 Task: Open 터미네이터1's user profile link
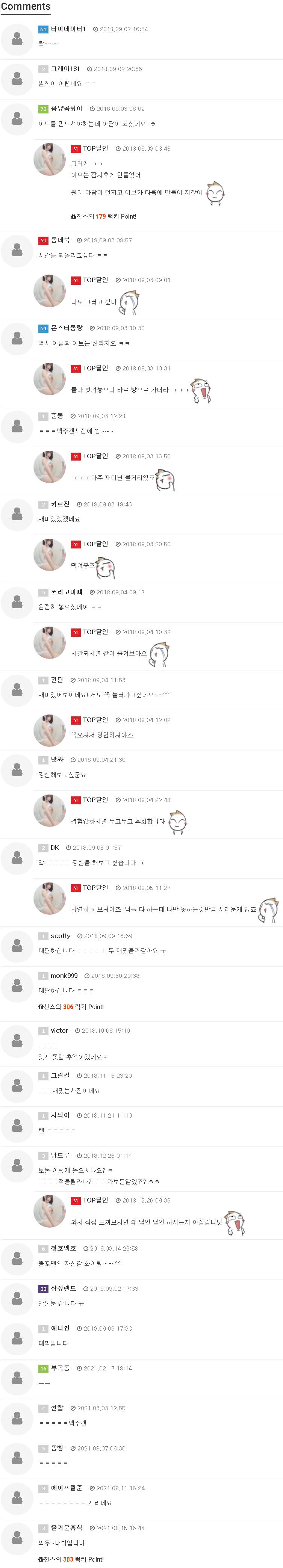(x=68, y=29)
